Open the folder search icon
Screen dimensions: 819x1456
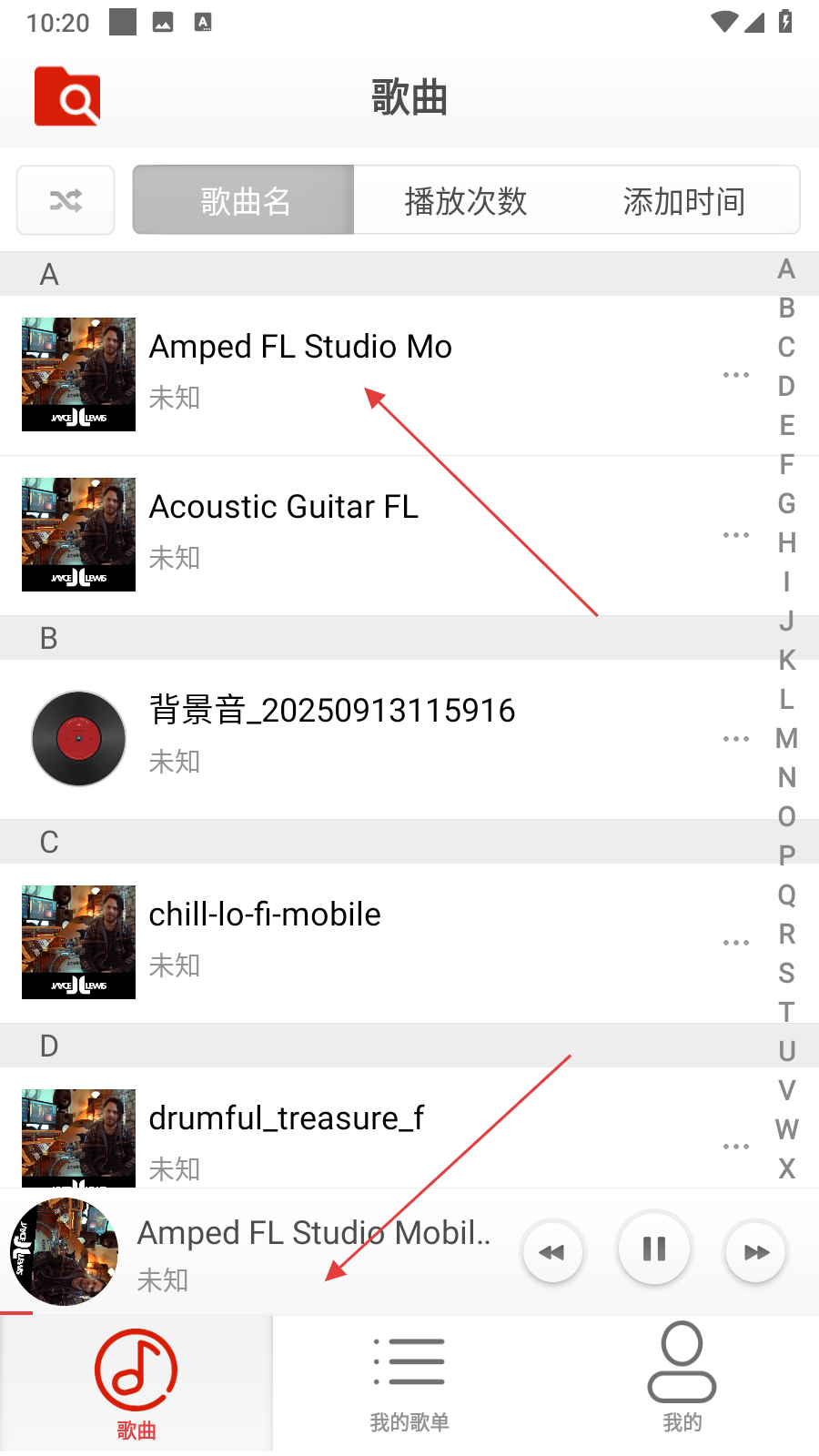tap(67, 96)
